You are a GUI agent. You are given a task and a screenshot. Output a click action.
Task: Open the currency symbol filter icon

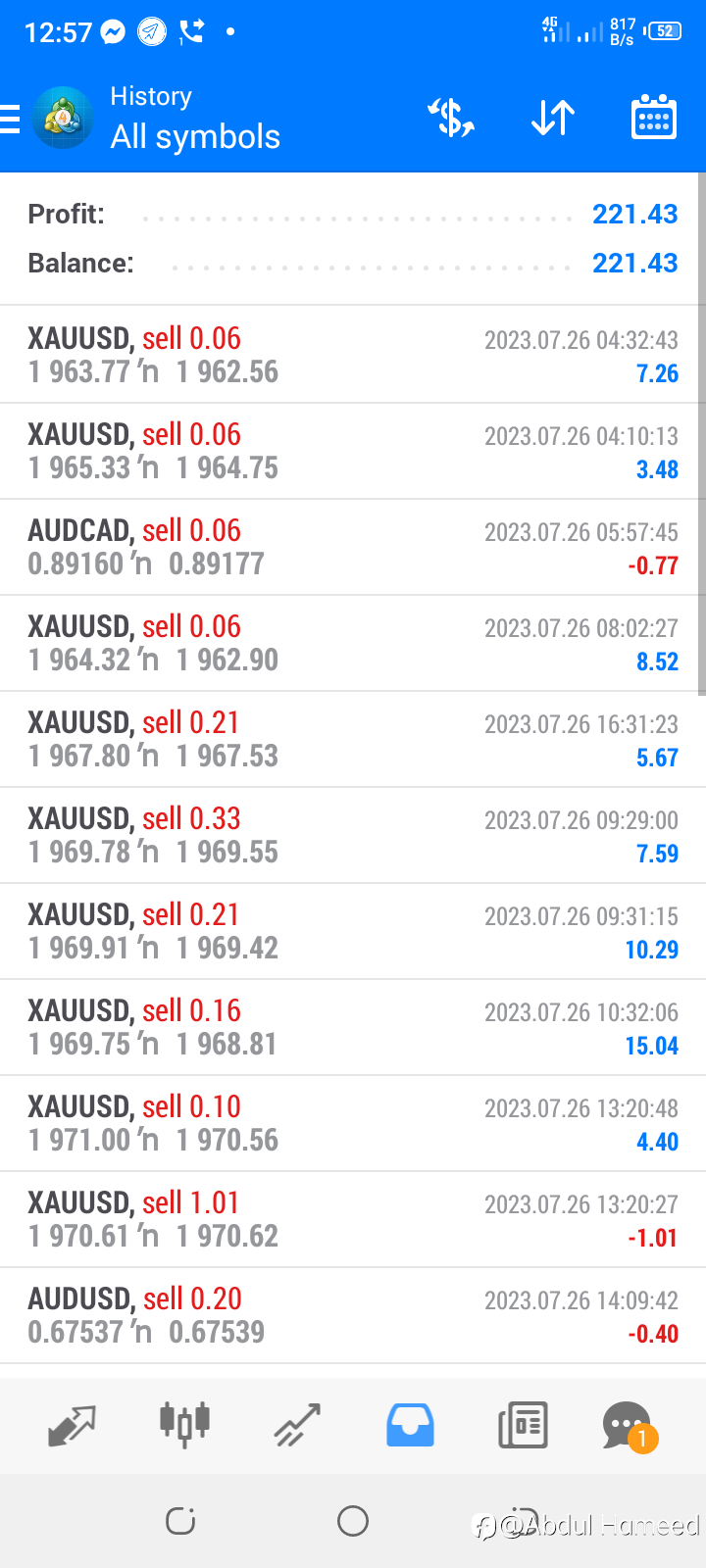click(451, 118)
